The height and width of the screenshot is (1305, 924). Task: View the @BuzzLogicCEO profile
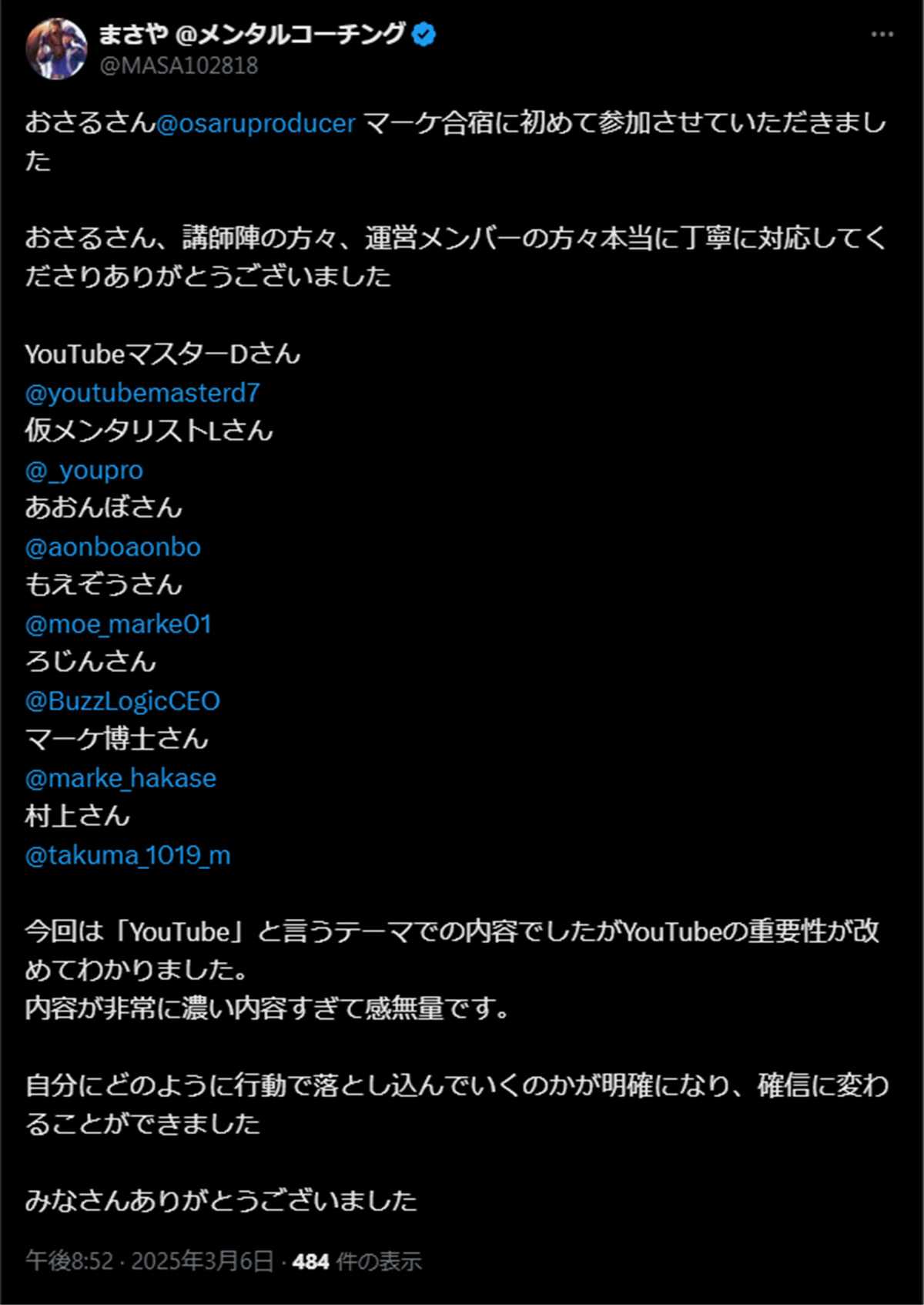click(122, 701)
